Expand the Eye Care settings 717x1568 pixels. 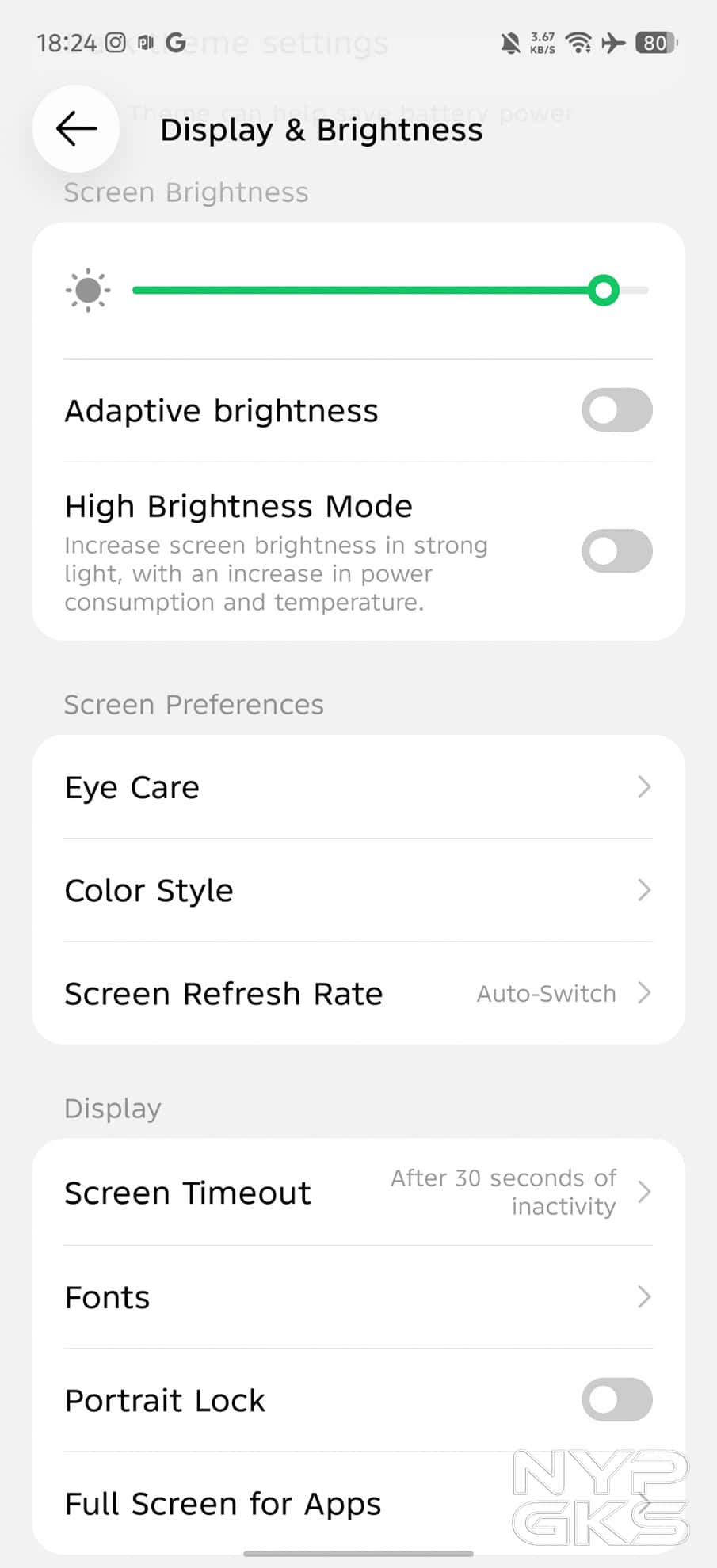[357, 787]
